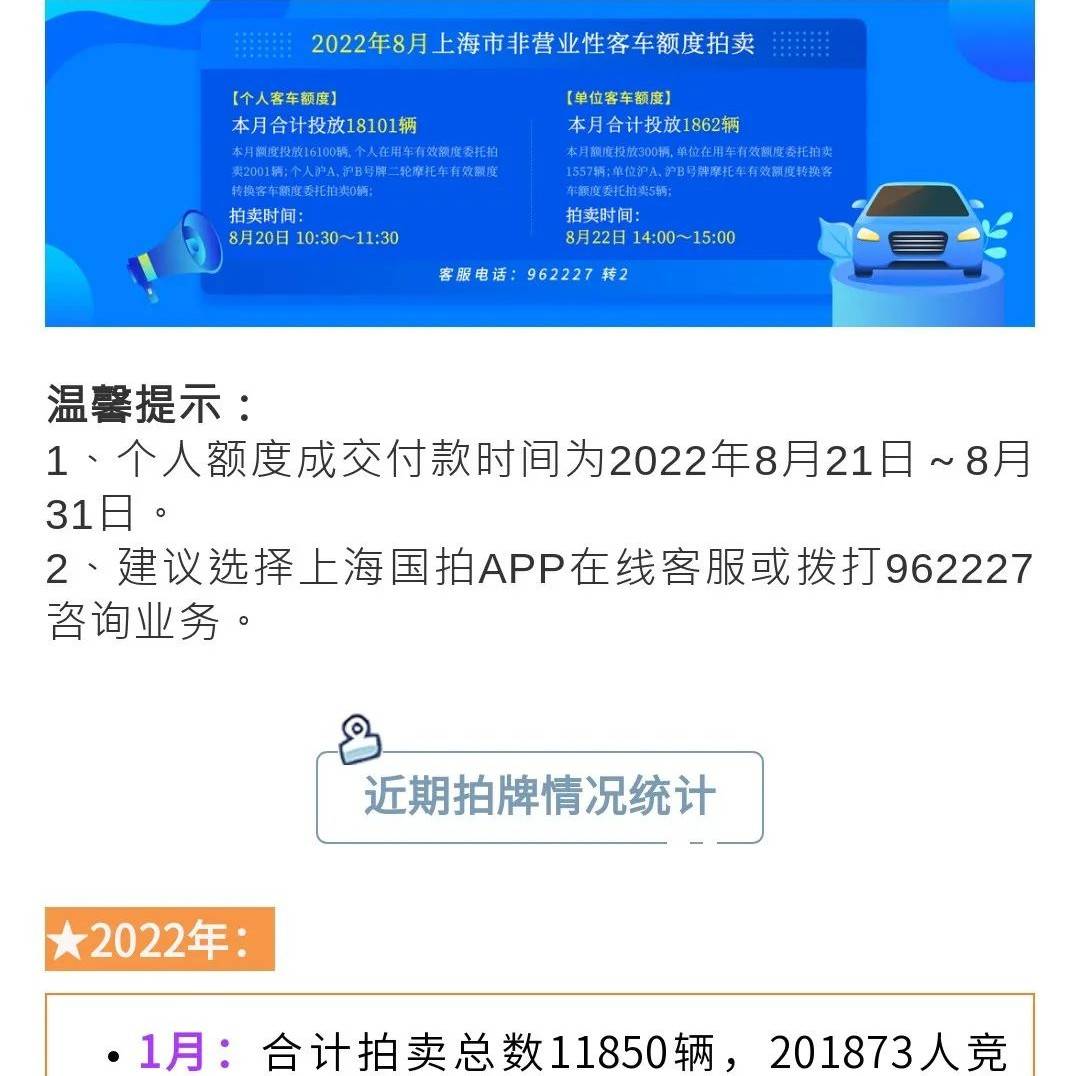The image size is (1080, 1076).
Task: Open the August 2022 auction banner image
Action: [539, 165]
